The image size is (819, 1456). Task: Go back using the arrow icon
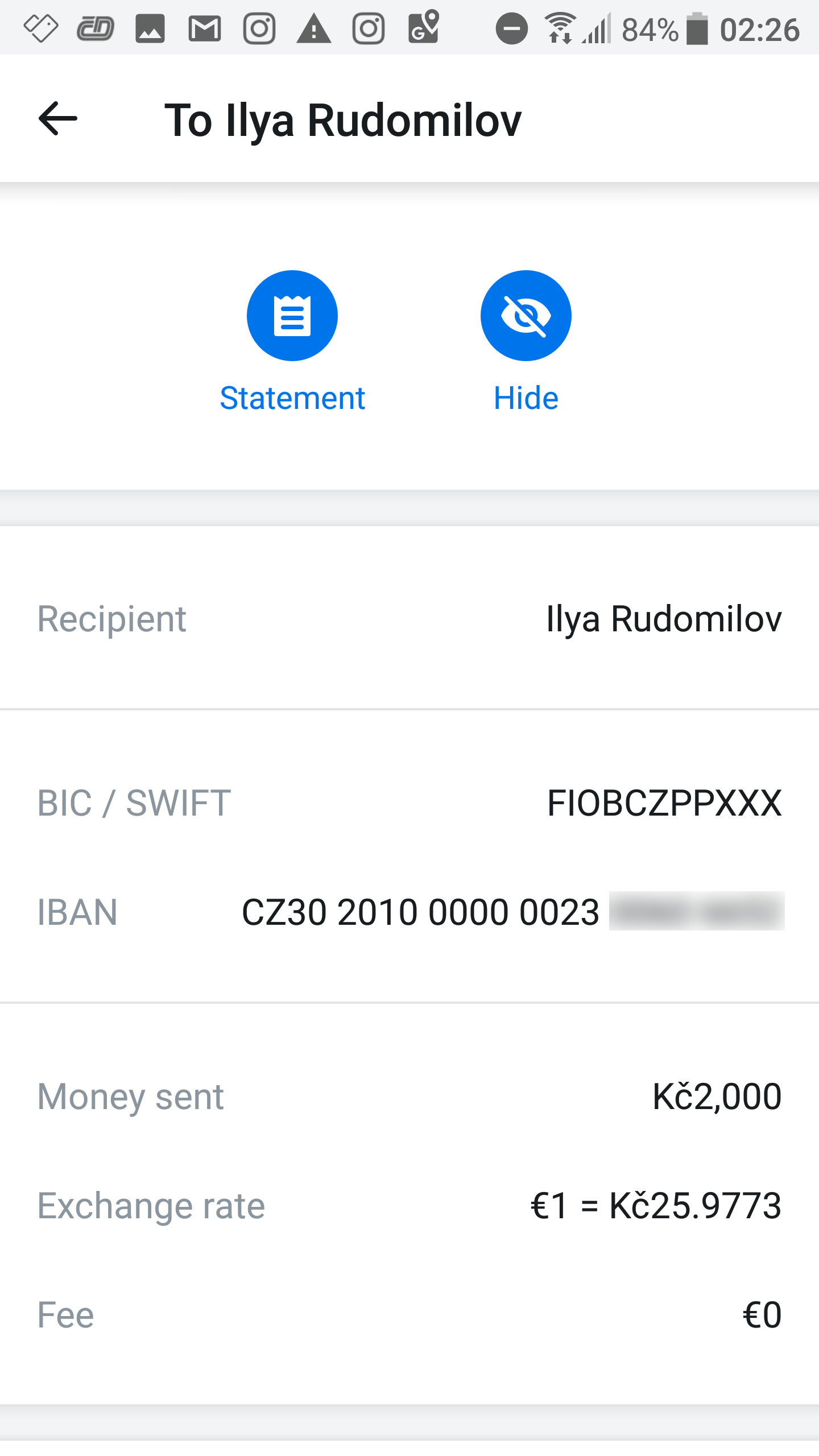[x=57, y=119]
